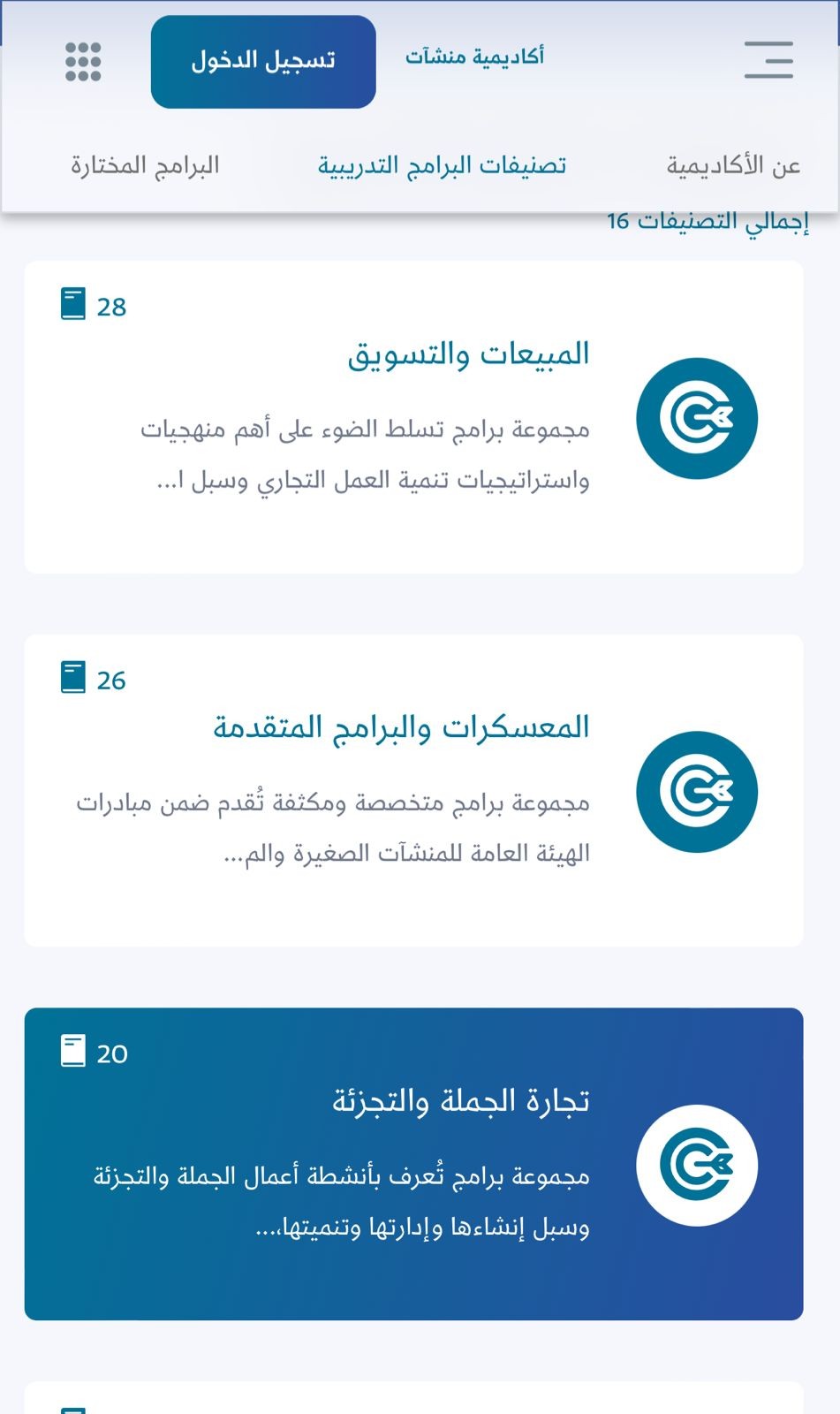Screen dimensions: 840x1414
Task: Select تصنيفات البرامج التدريبية tab
Action: [442, 166]
